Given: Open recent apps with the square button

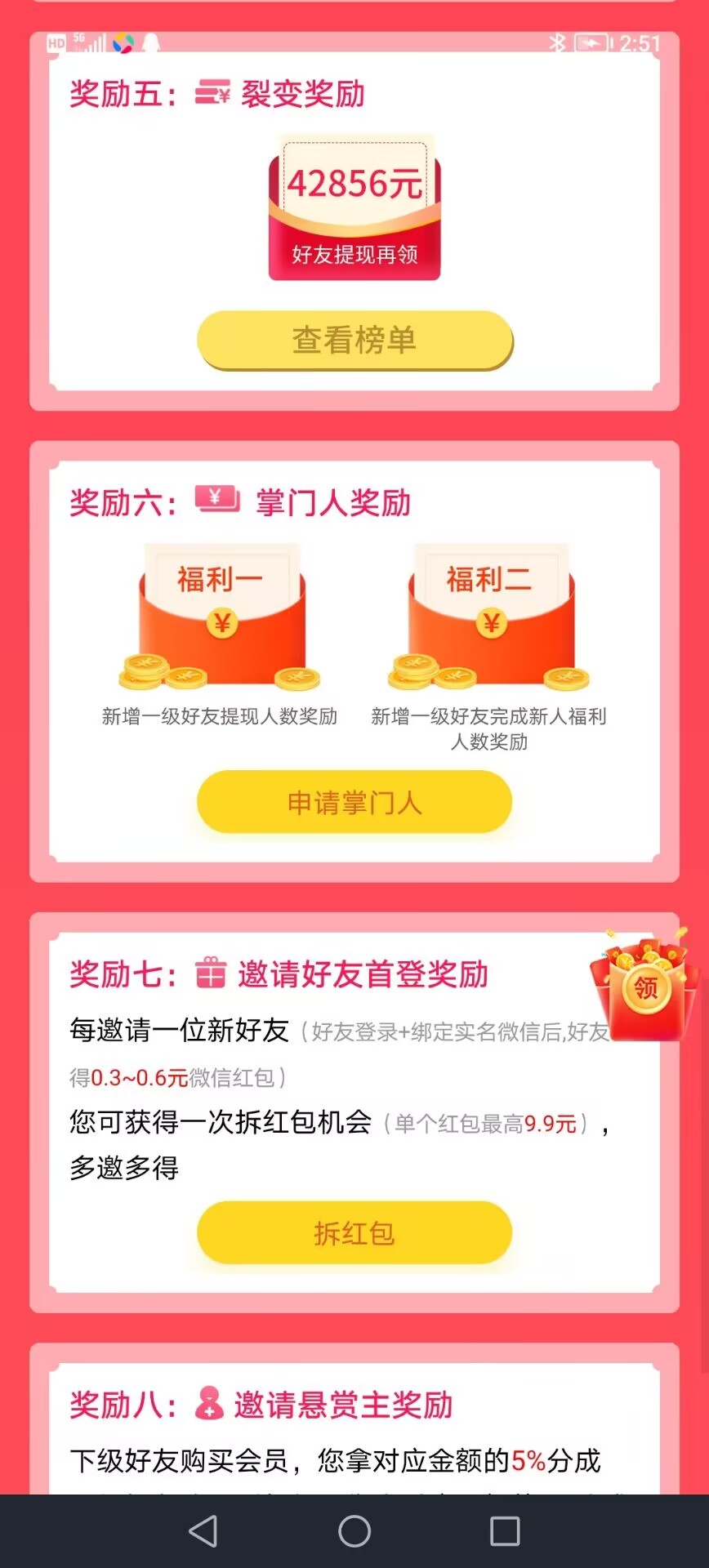Looking at the screenshot, I should coord(505,1531).
